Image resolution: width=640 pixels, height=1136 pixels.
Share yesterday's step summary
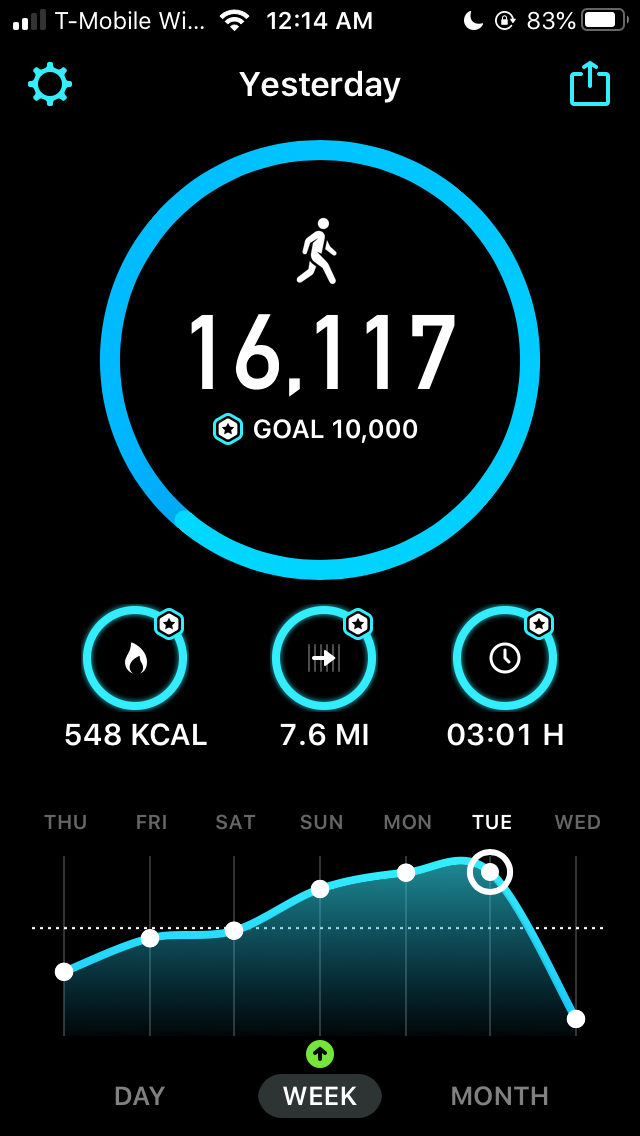click(589, 84)
